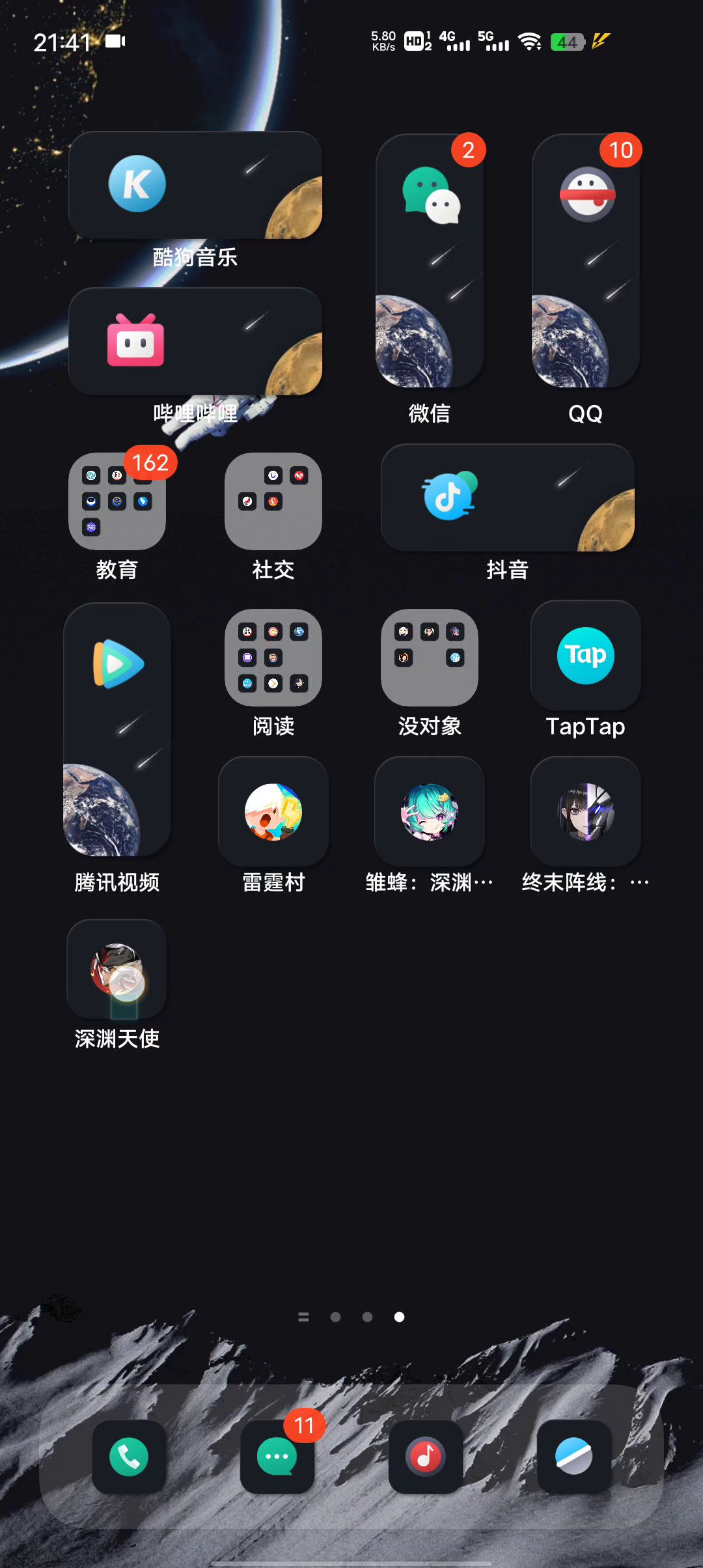The image size is (703, 1568).
Task: Open the 阅读 folder
Action: click(x=273, y=658)
